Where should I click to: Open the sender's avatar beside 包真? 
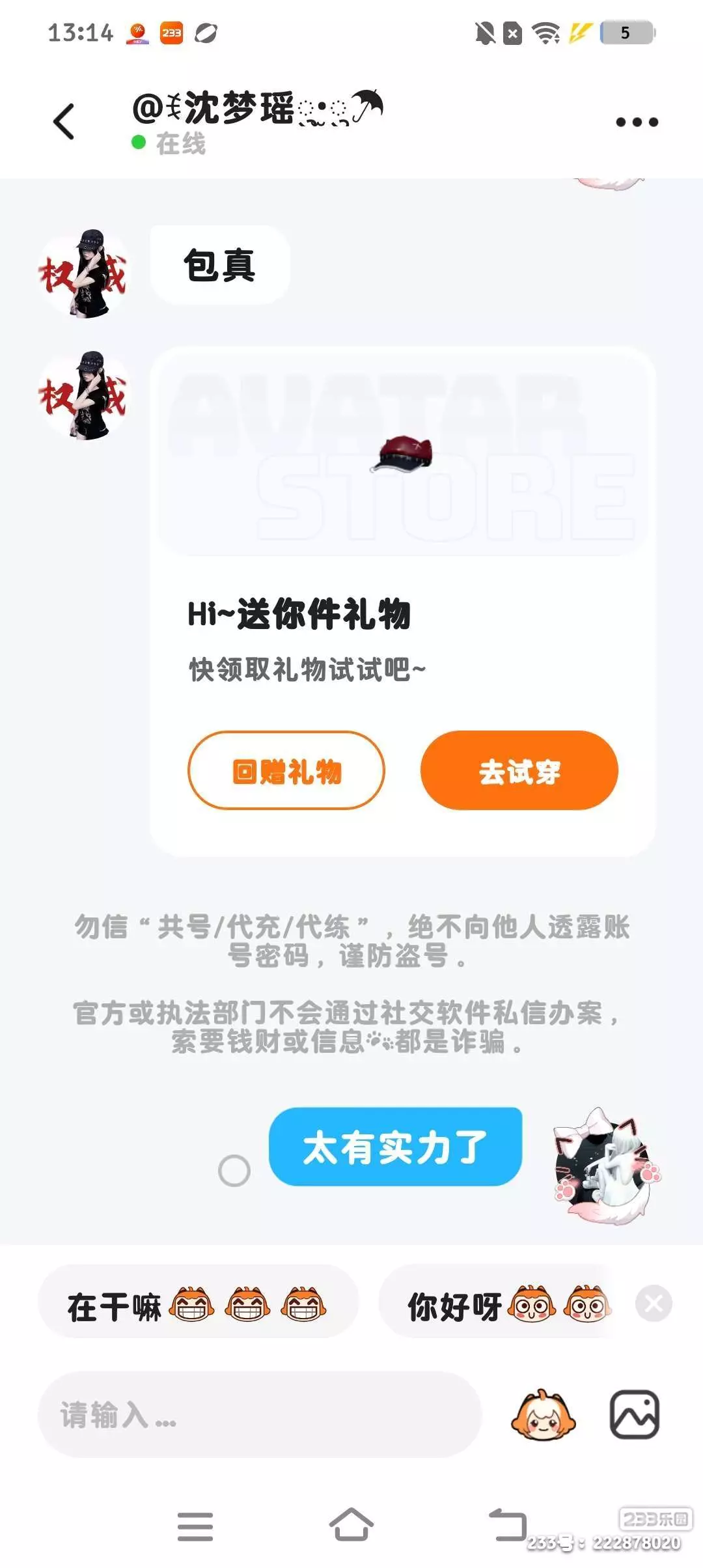click(x=83, y=273)
